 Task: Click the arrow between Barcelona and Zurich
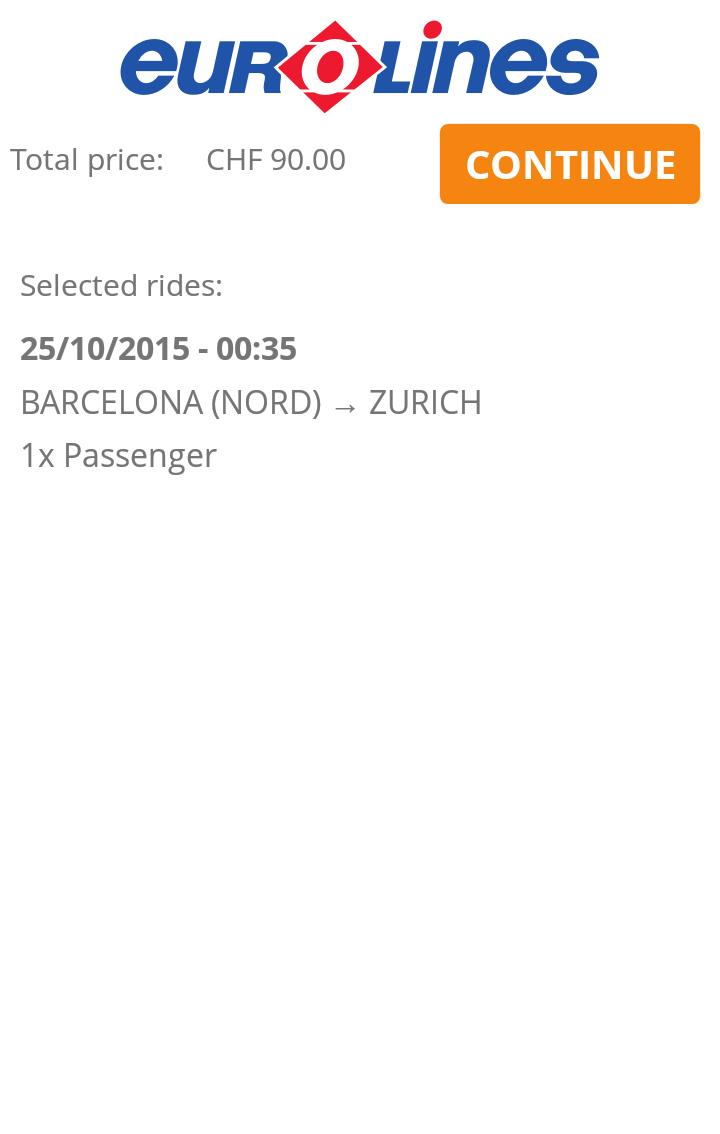pyautogui.click(x=345, y=404)
